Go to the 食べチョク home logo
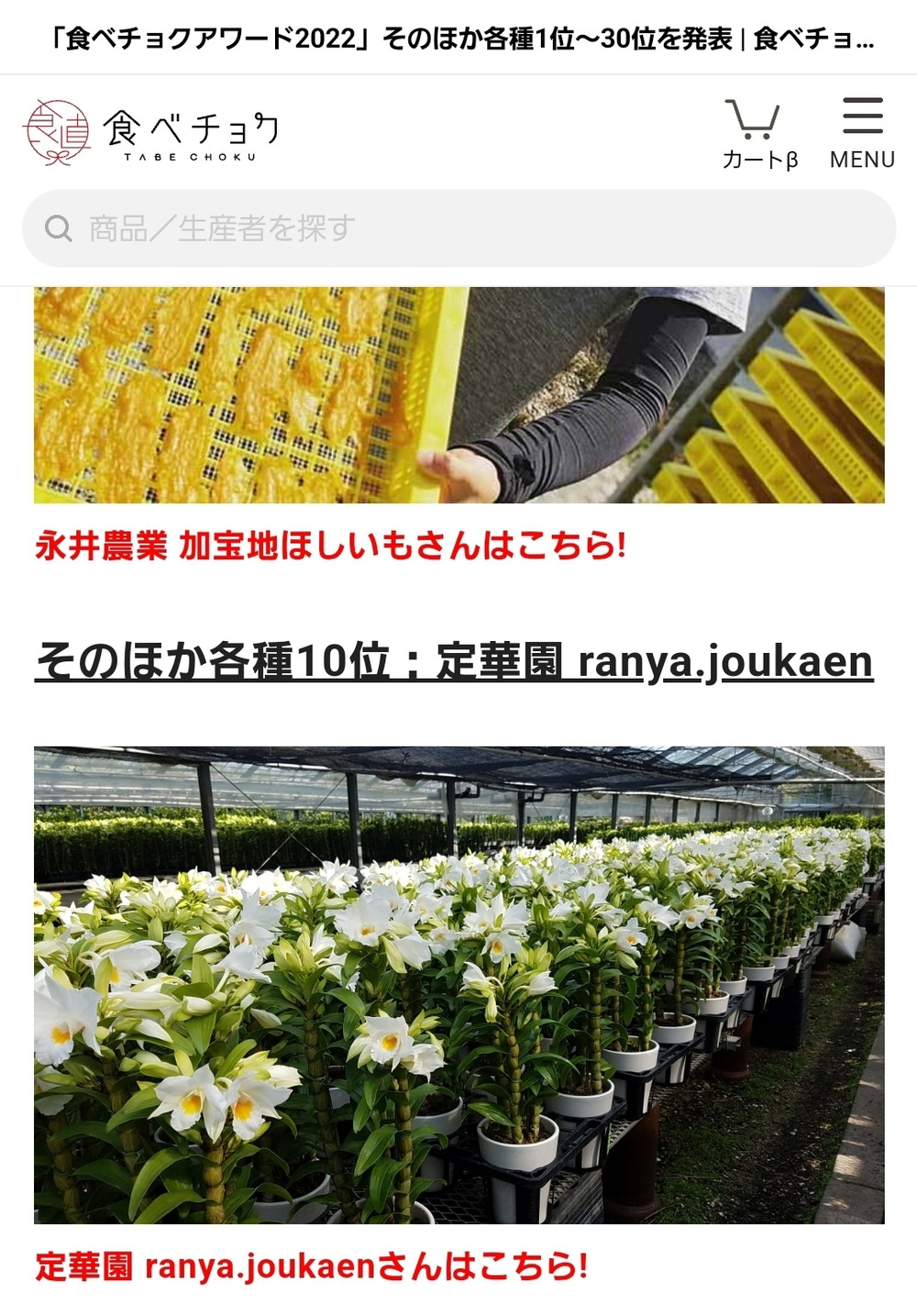Viewport: 917px width, 1316px height. (151, 133)
